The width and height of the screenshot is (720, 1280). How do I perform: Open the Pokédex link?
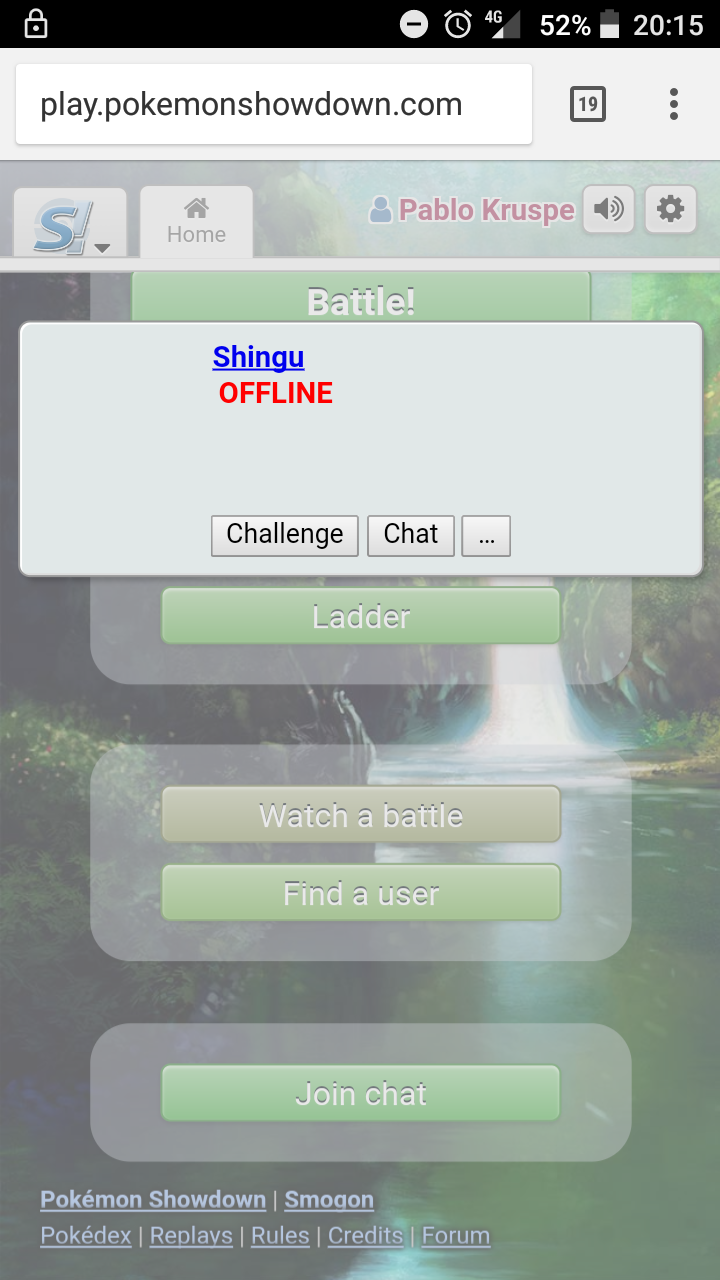(86, 1235)
